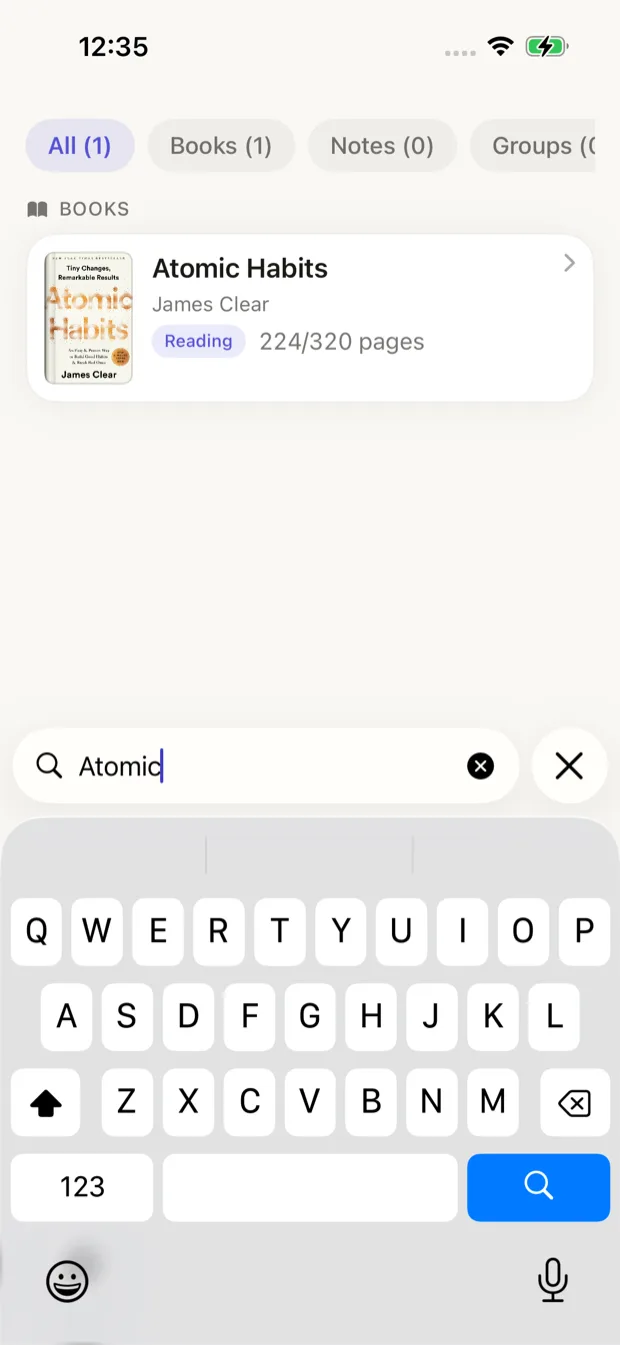Close the search bar
620x1345 pixels.
pos(569,766)
